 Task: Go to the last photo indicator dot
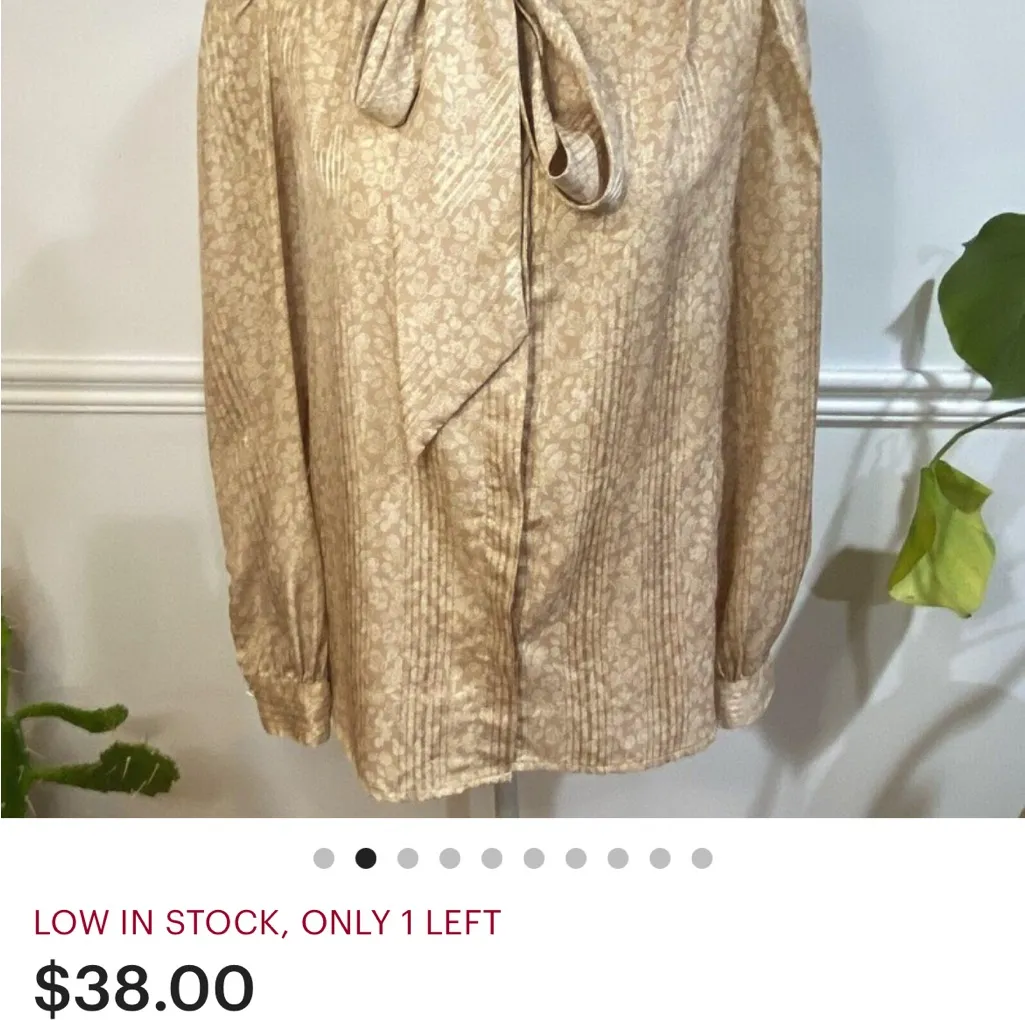[702, 858]
